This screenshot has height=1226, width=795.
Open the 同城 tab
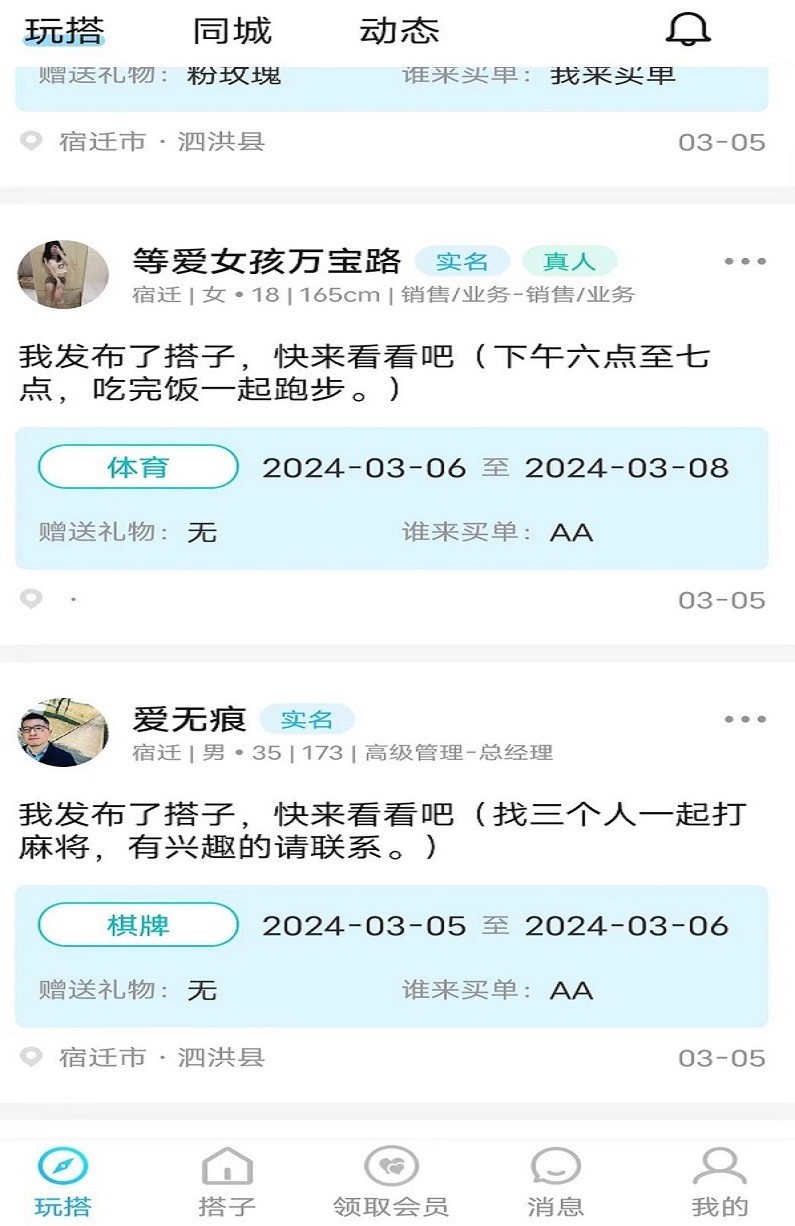(232, 31)
